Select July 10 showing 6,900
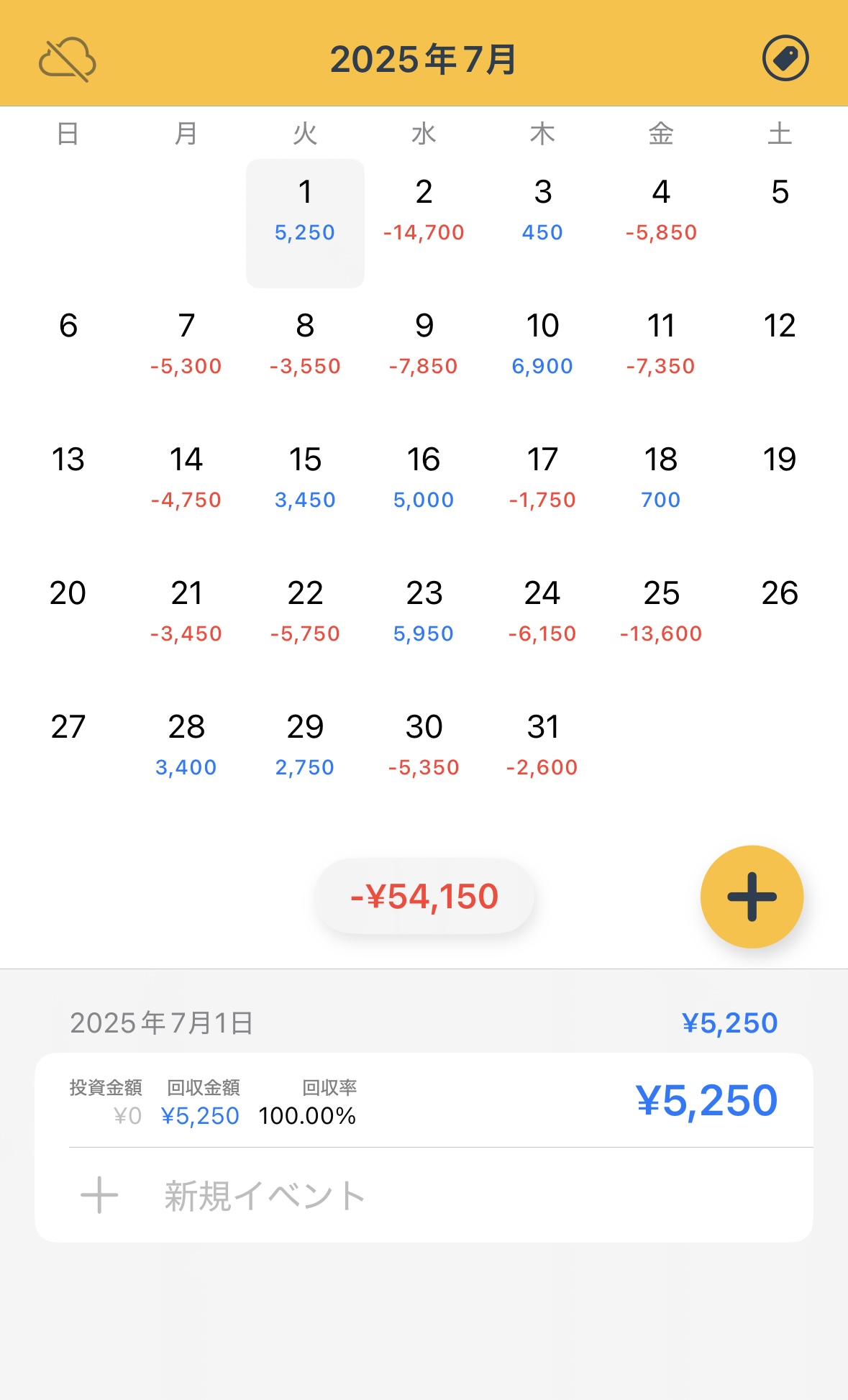Screen dimensions: 848x1400 pos(542,357)
